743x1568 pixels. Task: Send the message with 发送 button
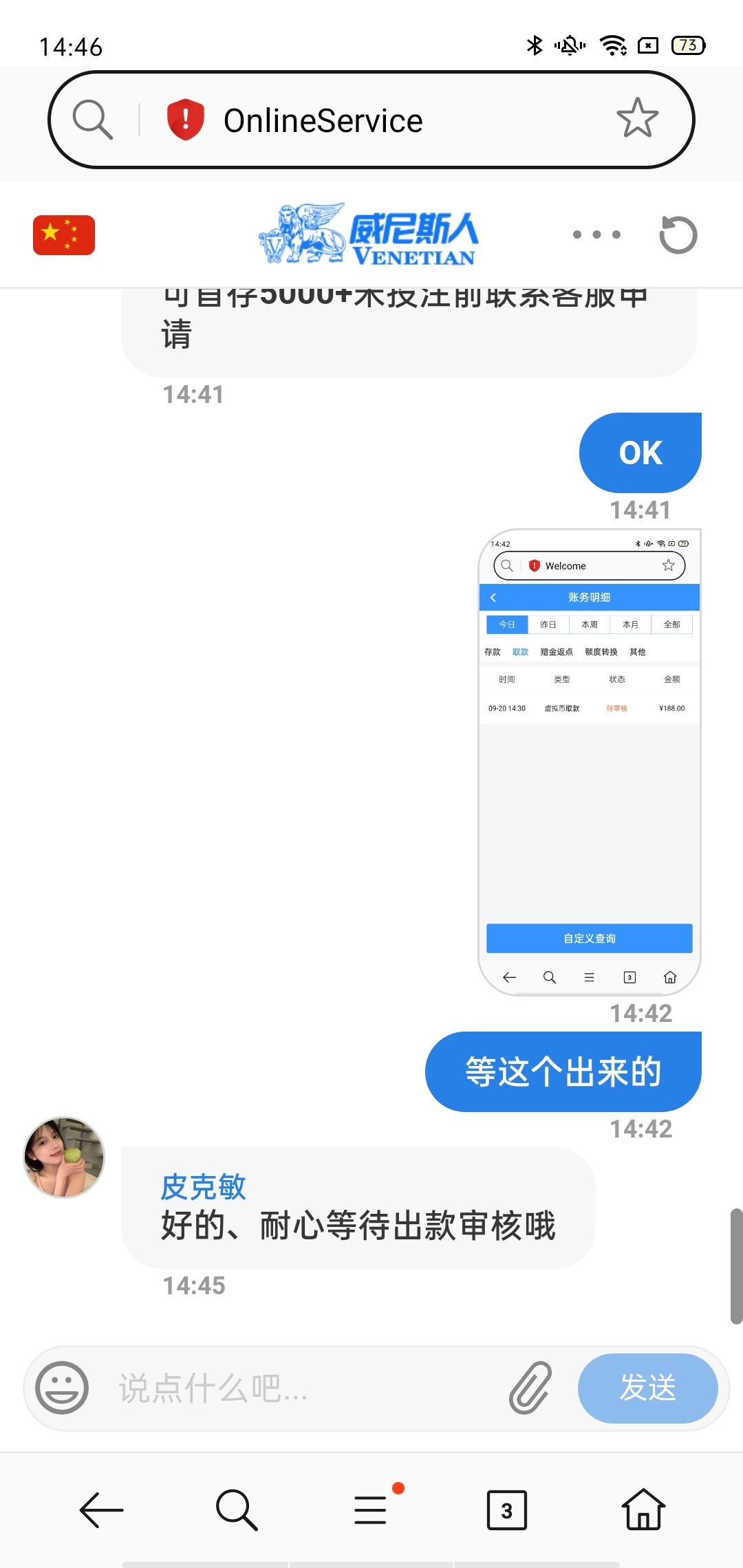point(647,1388)
